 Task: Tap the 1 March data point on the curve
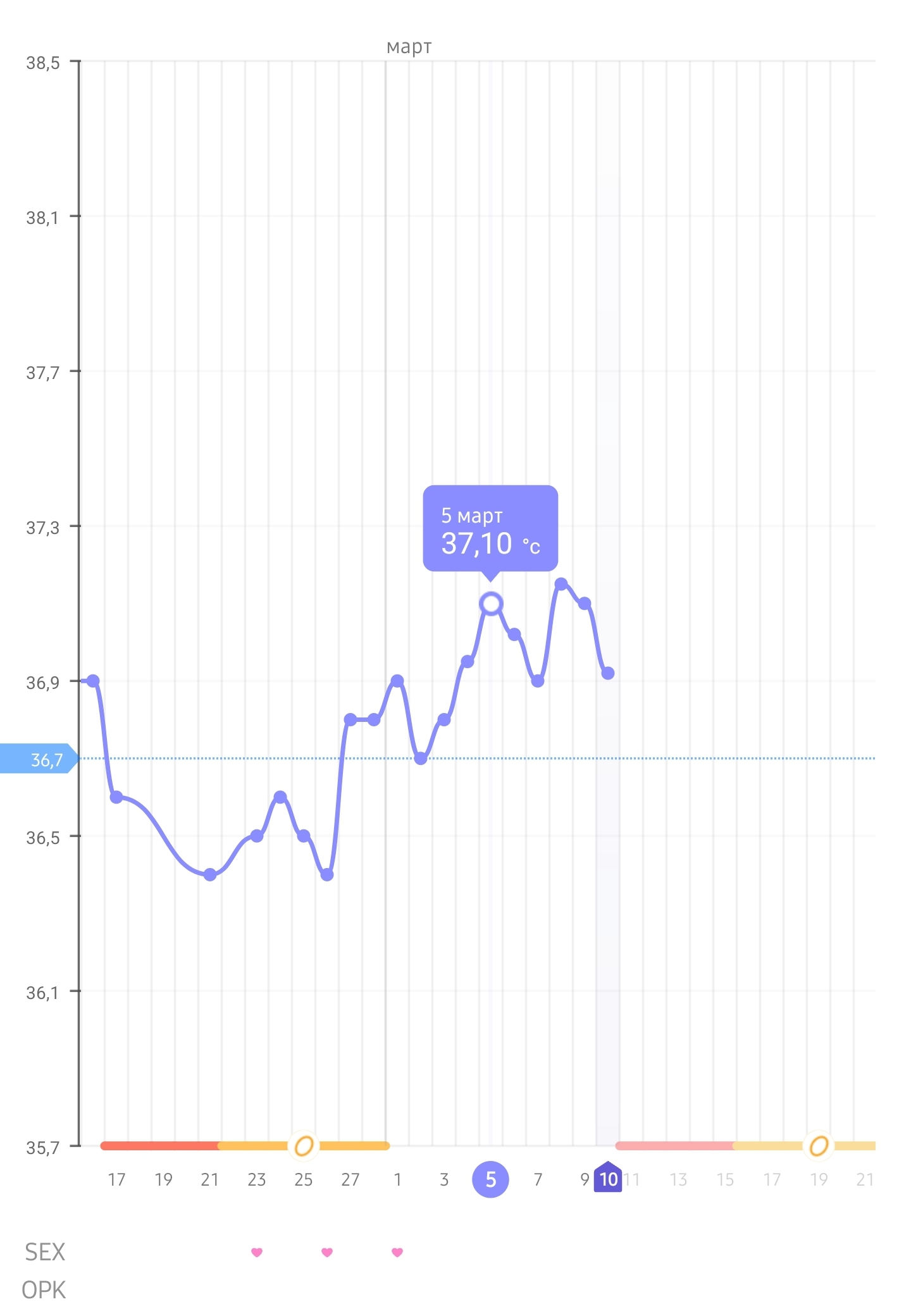397,681
